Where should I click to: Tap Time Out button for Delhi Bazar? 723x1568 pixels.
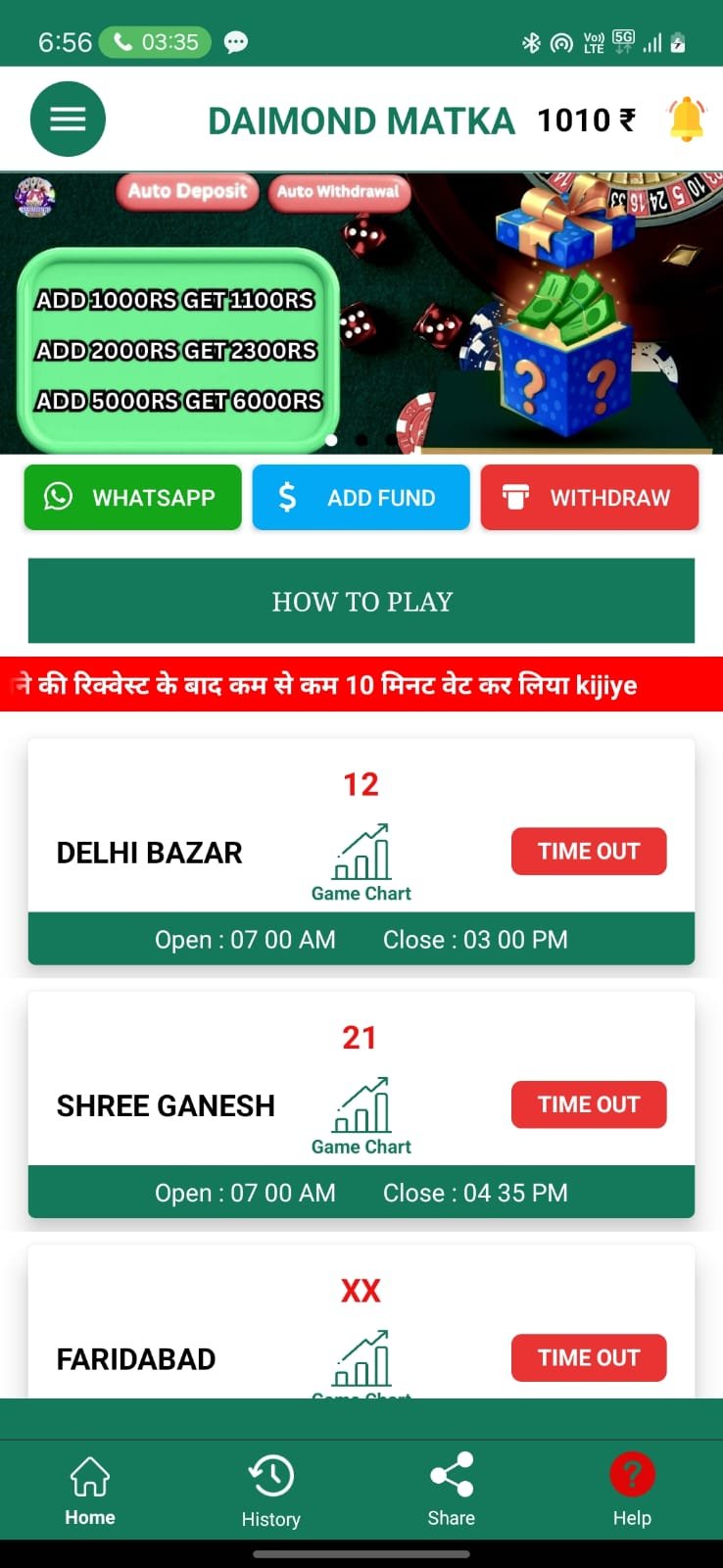[x=588, y=851]
